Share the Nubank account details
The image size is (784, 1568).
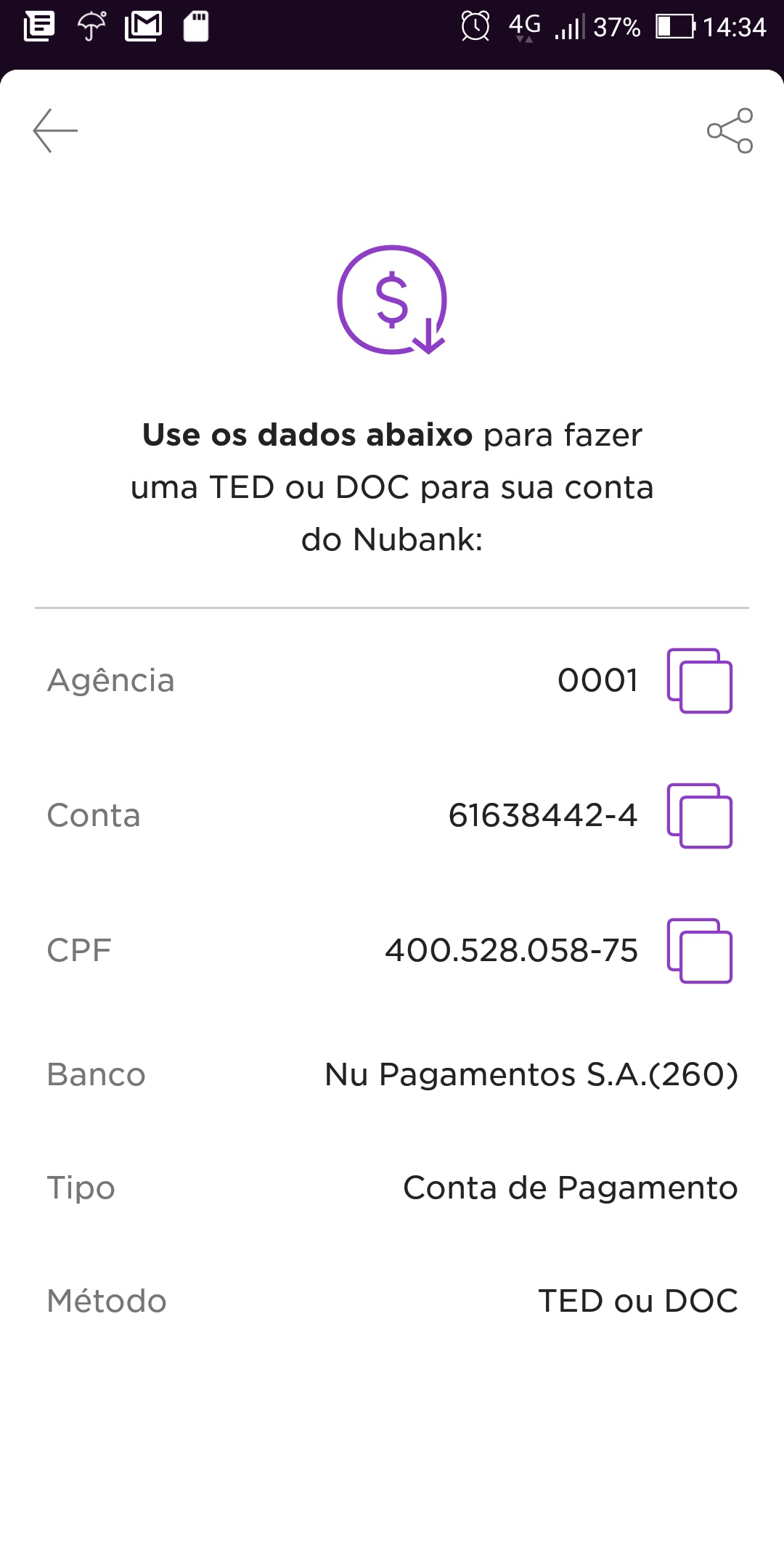pos(730,131)
